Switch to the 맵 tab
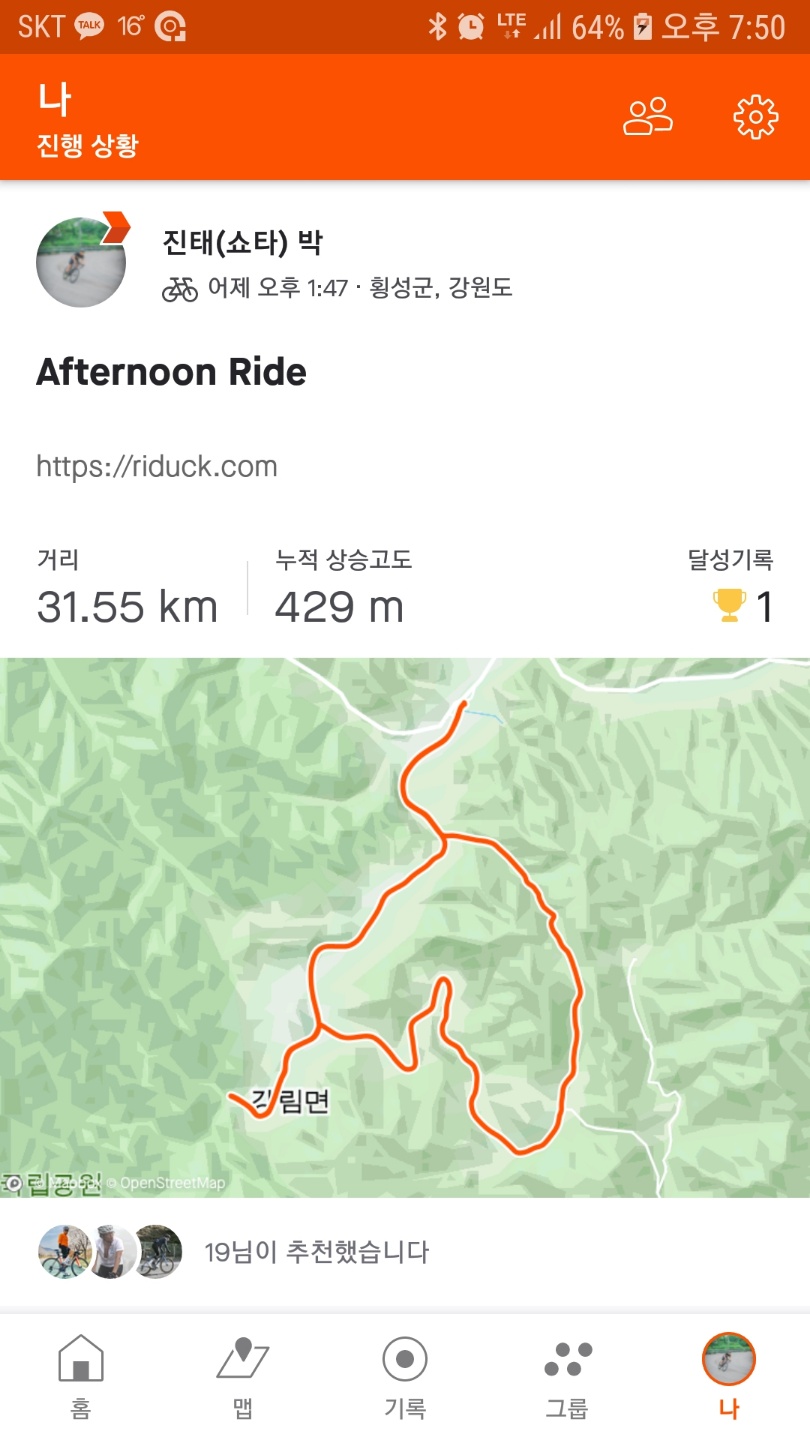 coord(243,1376)
